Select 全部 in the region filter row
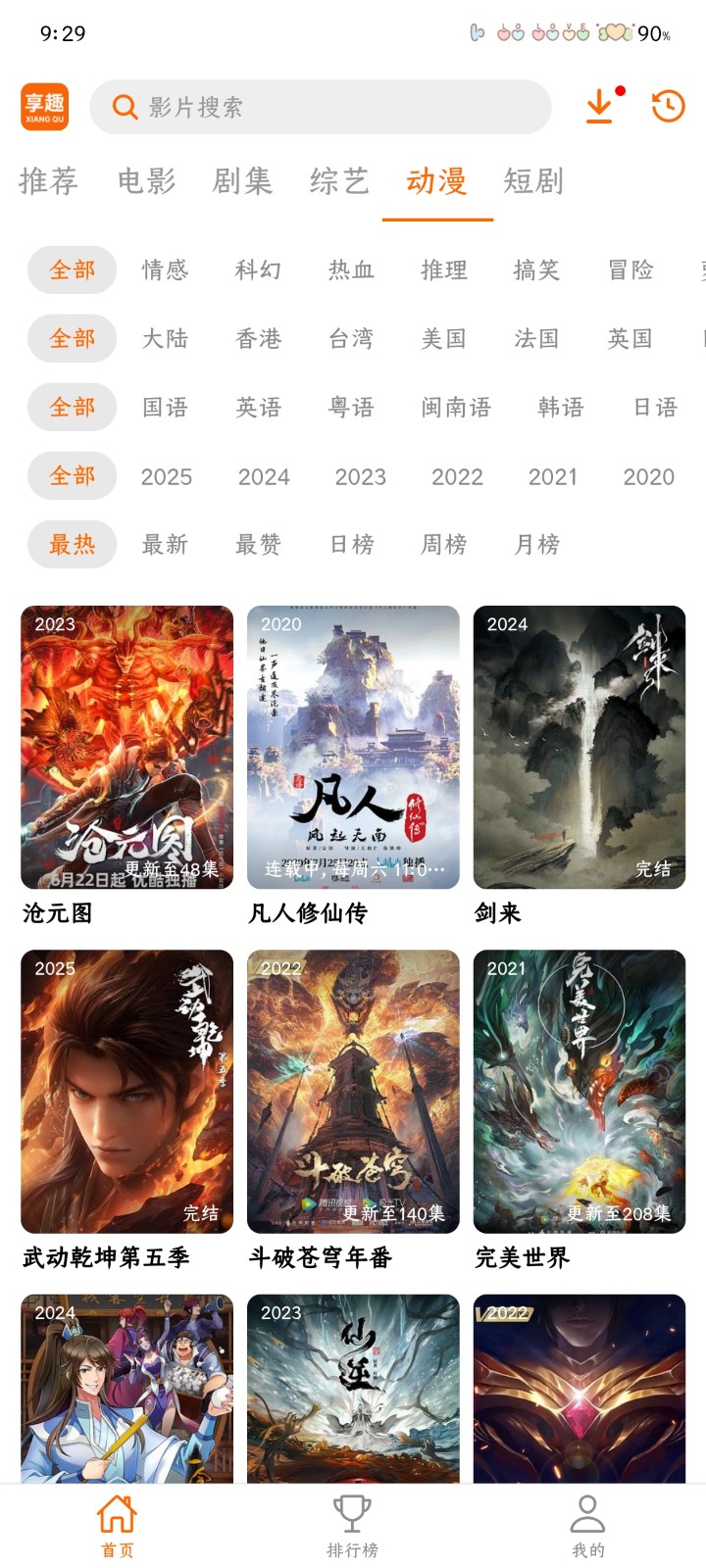 pos(72,339)
